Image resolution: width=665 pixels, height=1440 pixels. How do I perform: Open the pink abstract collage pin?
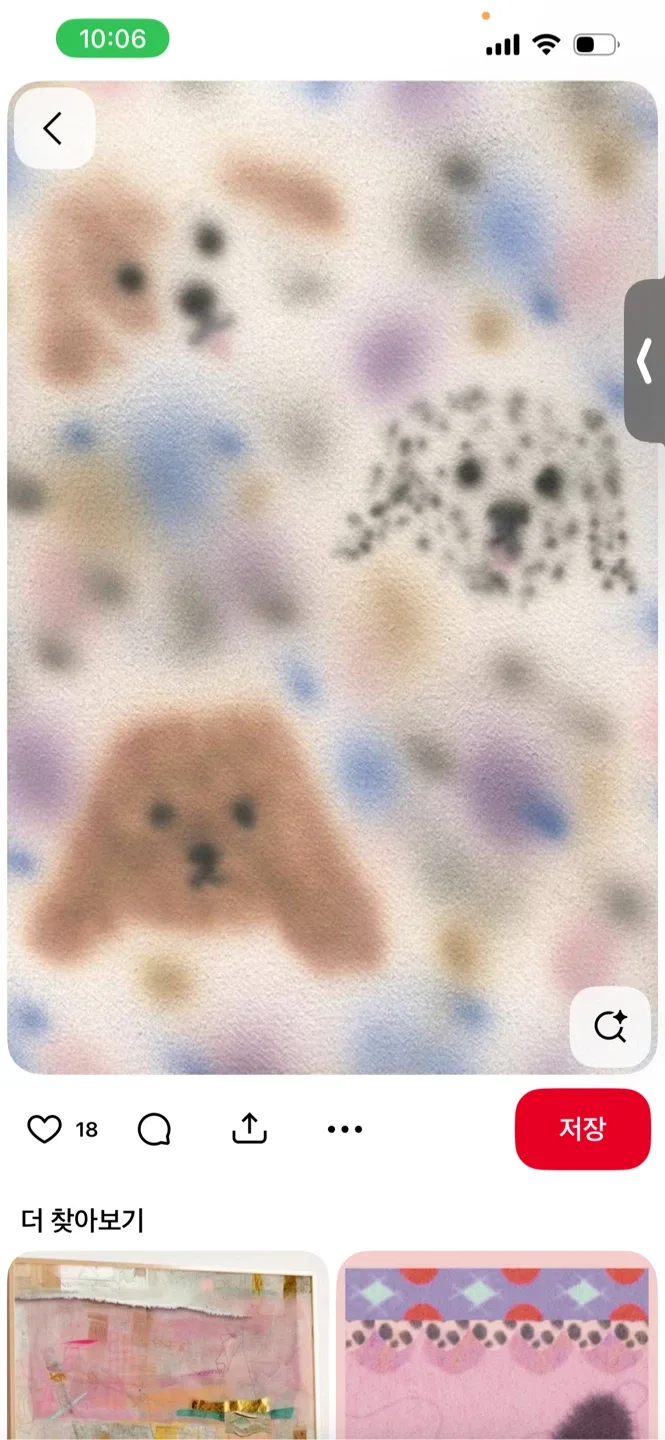tap(168, 1345)
